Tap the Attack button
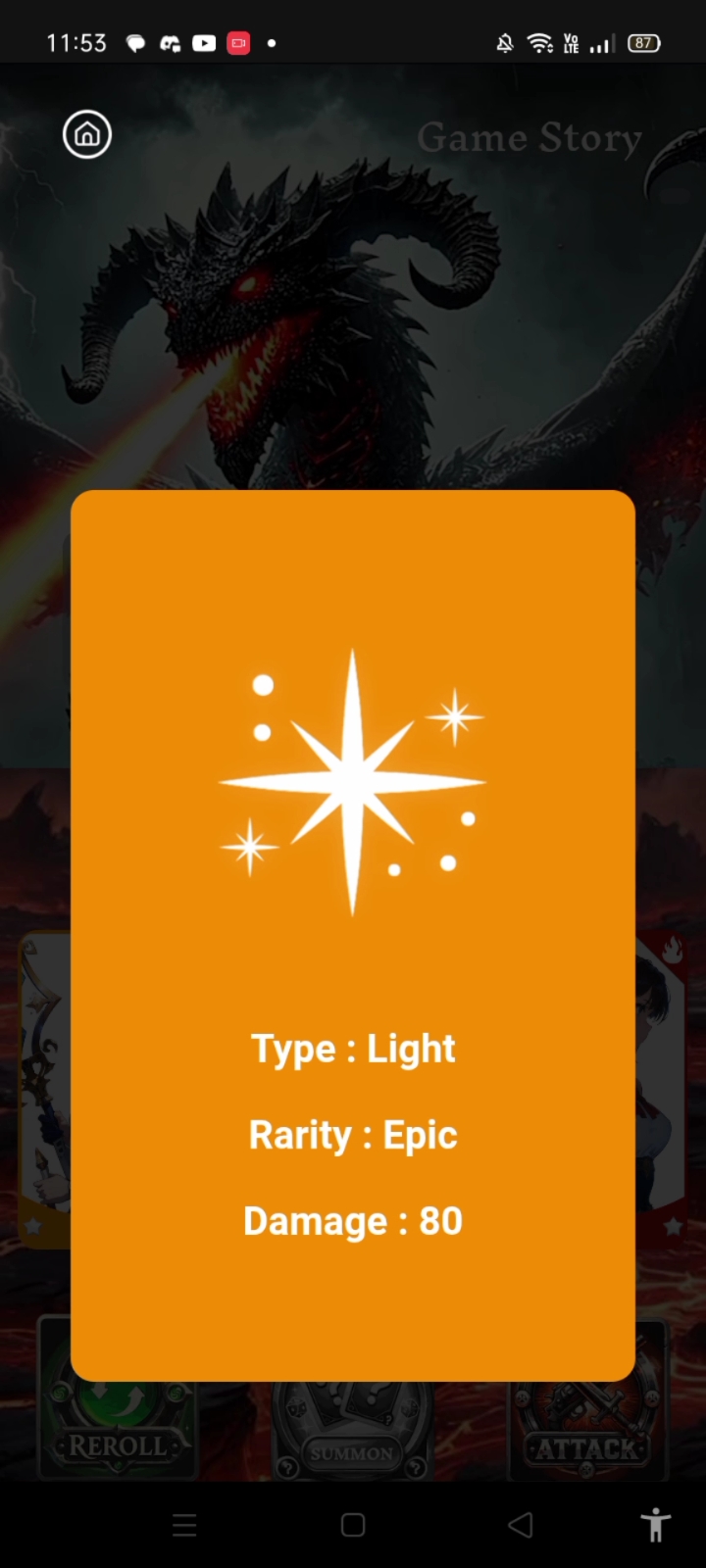The image size is (706, 1568). click(x=587, y=1430)
